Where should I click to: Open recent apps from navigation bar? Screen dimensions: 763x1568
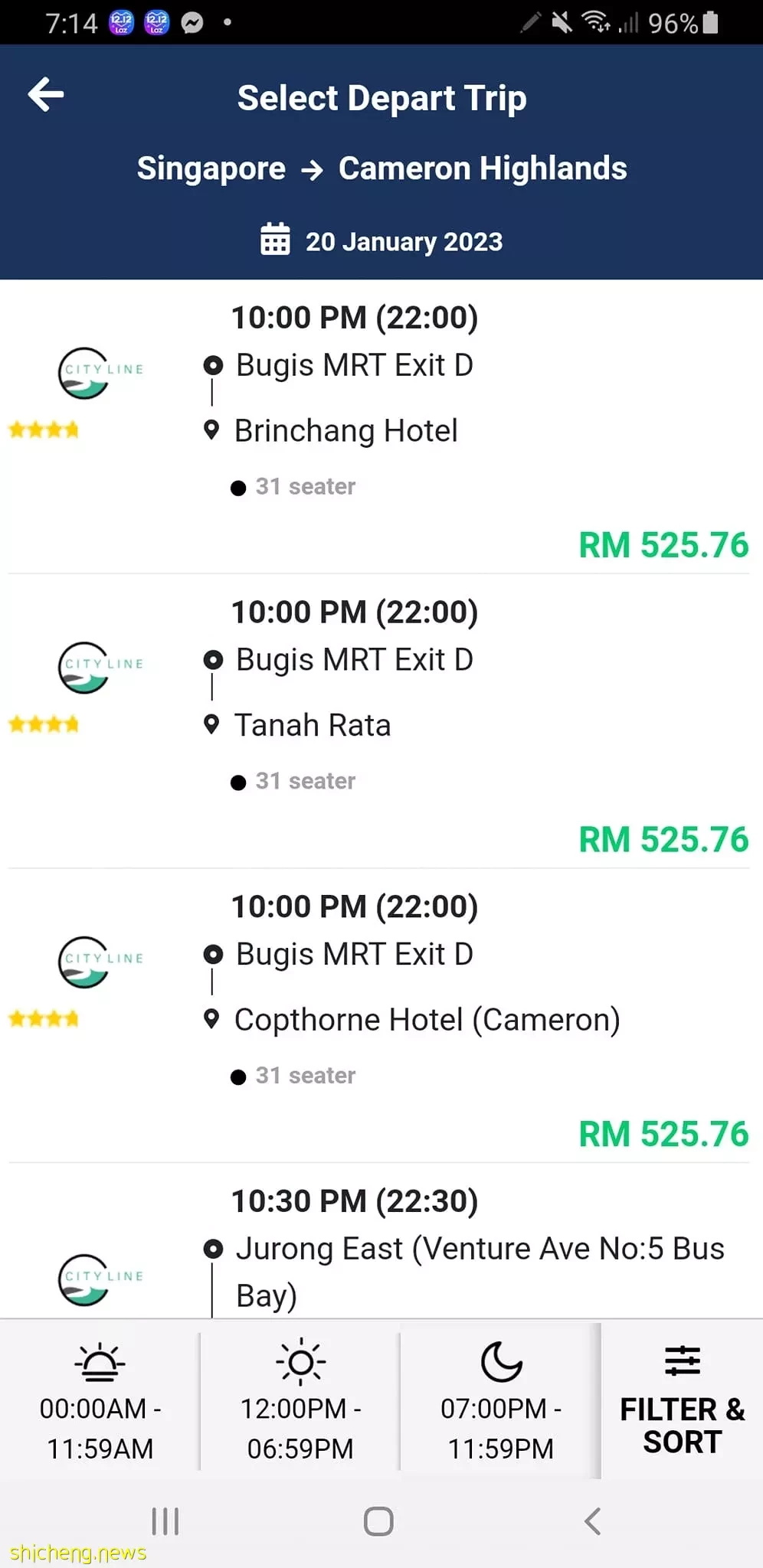(x=165, y=1521)
